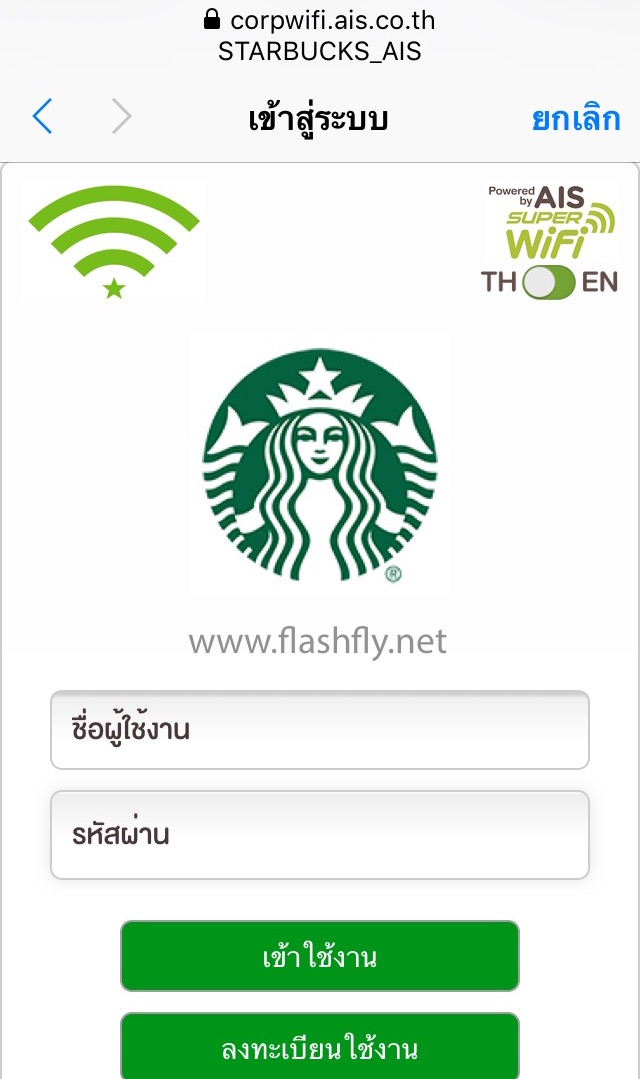Screen dimensions: 640x1079
Task: Tap ยกเลิก to cancel login
Action: pos(575,119)
